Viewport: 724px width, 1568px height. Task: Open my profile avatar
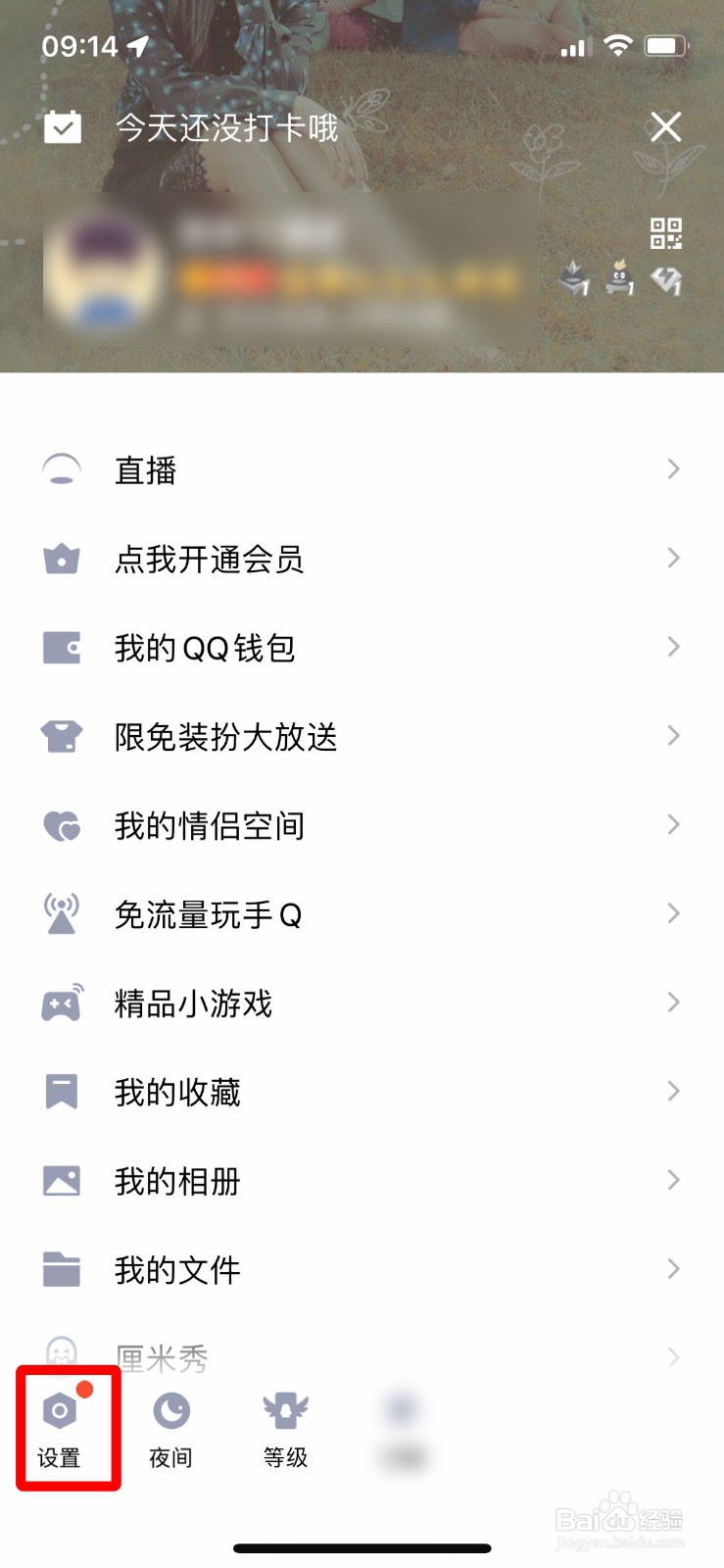102,269
